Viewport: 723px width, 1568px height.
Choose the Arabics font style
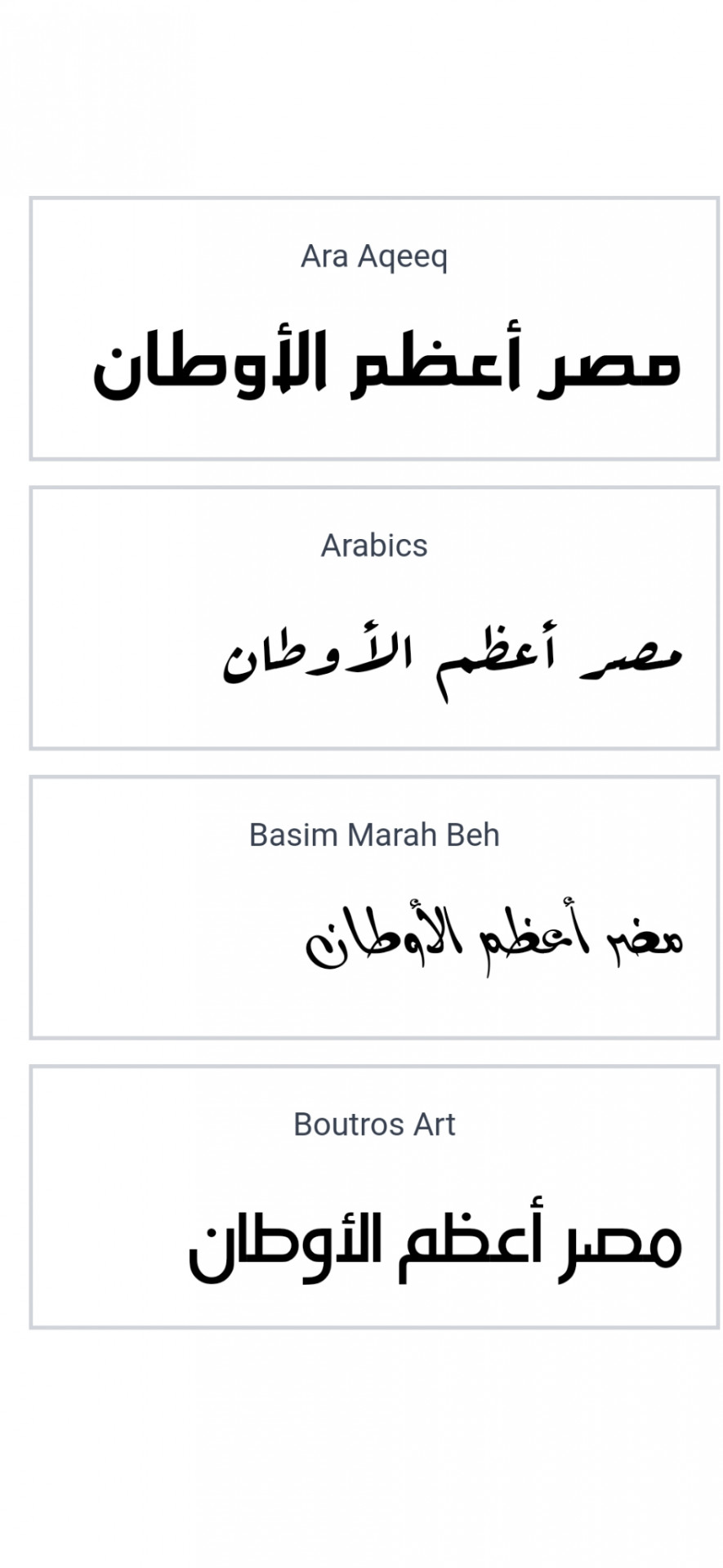click(x=374, y=618)
